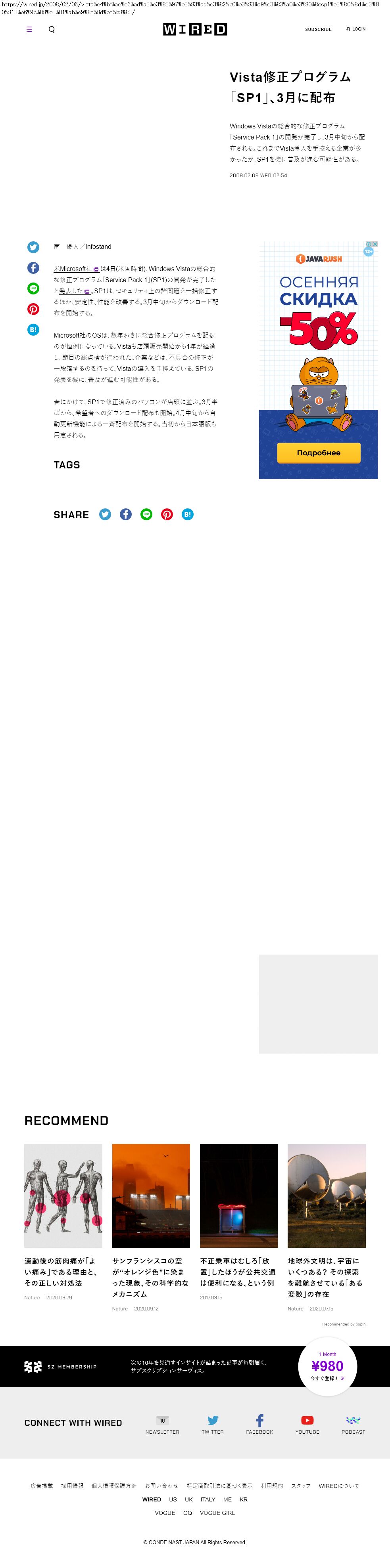Tap the SUBSCRIBE link
This screenshot has height=1568, width=390.
click(x=318, y=29)
